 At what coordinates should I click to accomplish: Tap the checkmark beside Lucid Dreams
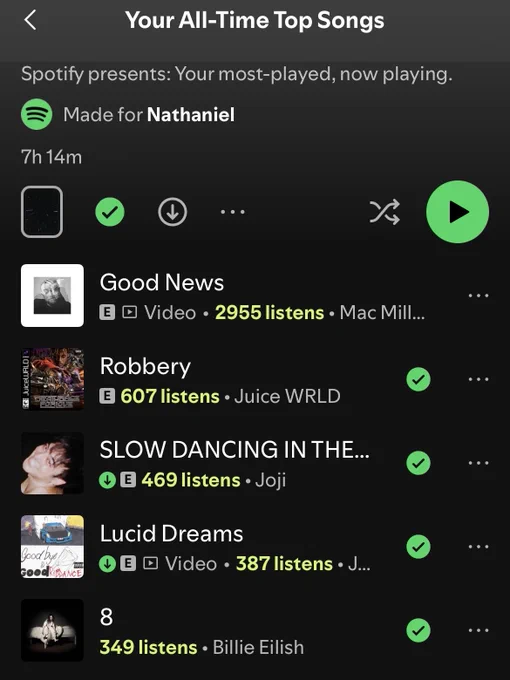pyautogui.click(x=418, y=546)
